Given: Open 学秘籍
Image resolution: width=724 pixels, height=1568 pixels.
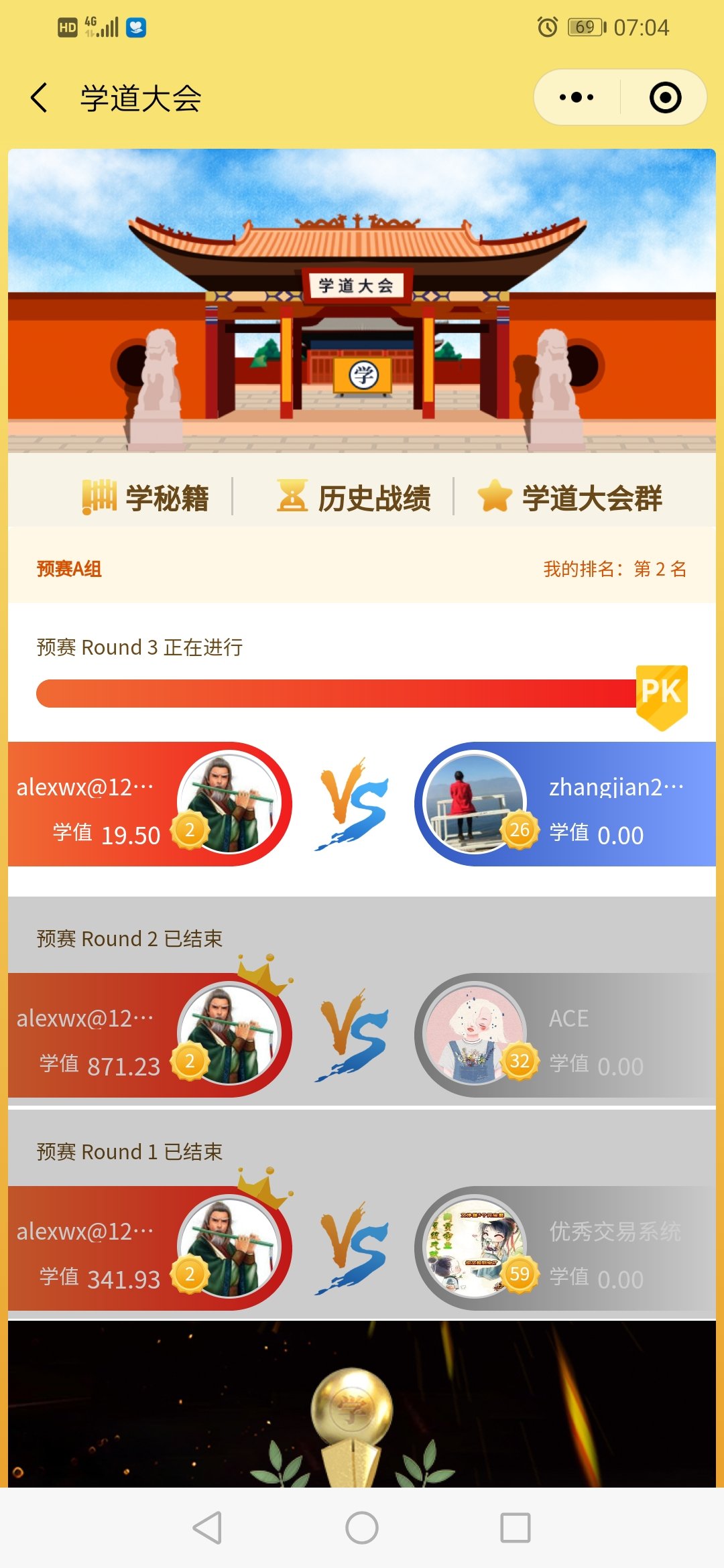Looking at the screenshot, I should [146, 498].
